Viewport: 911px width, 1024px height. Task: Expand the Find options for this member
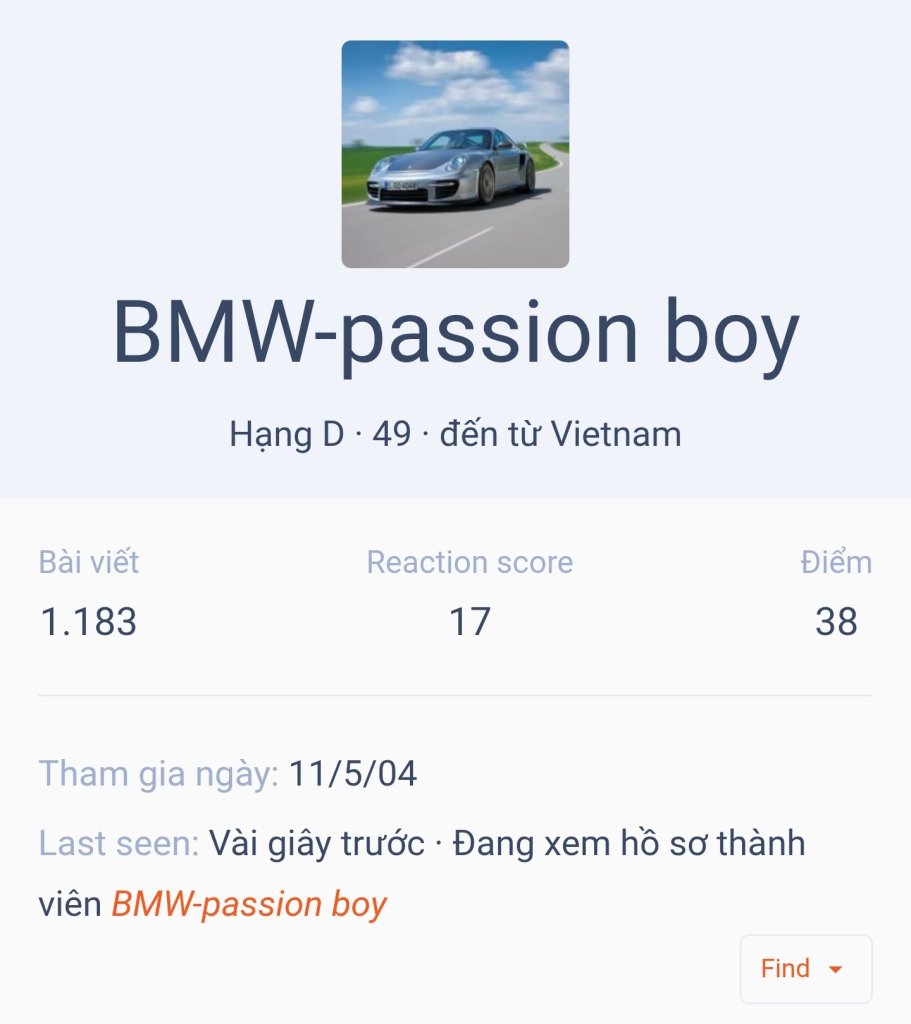click(x=805, y=968)
